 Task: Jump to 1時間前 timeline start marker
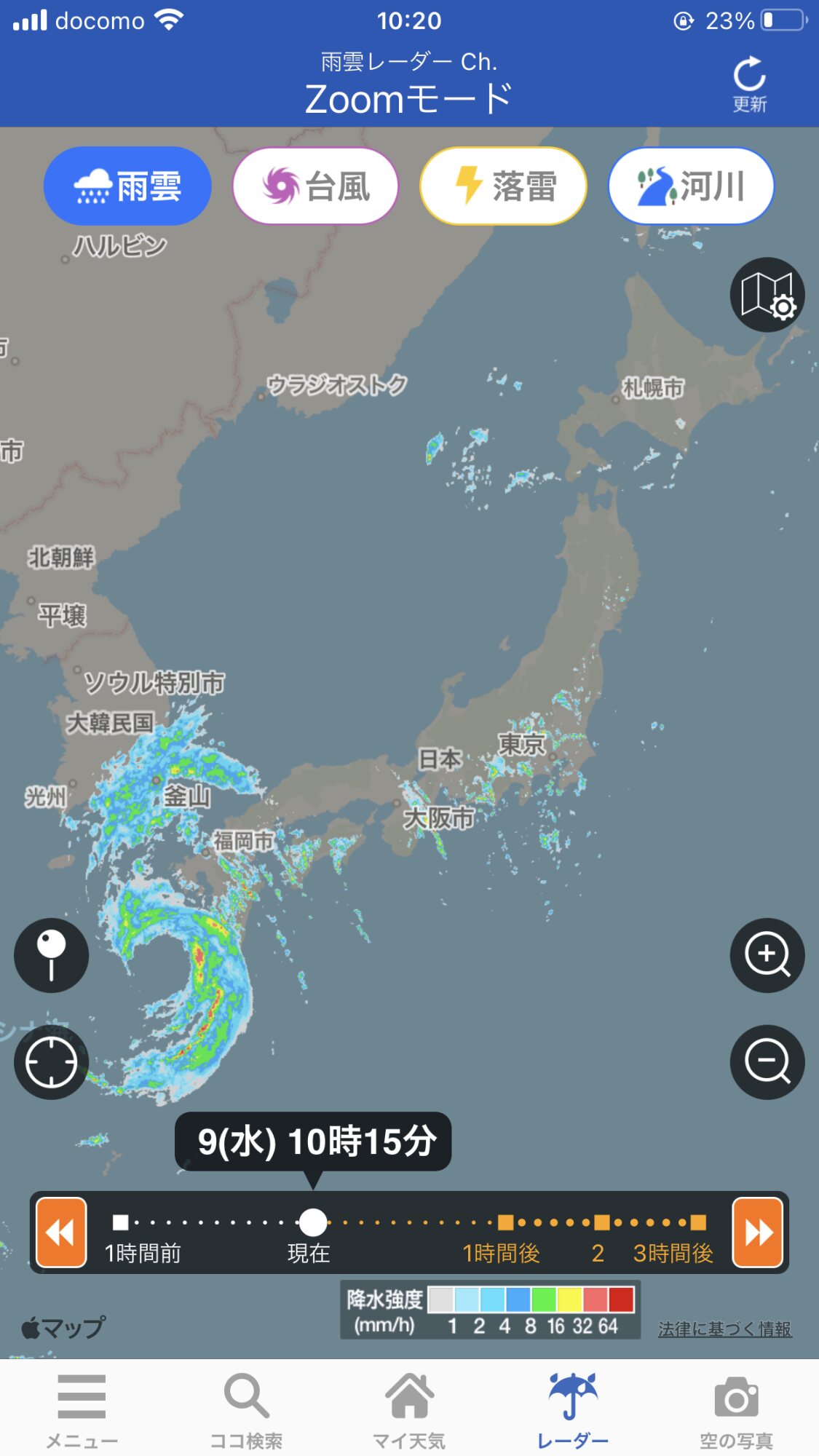click(121, 1222)
